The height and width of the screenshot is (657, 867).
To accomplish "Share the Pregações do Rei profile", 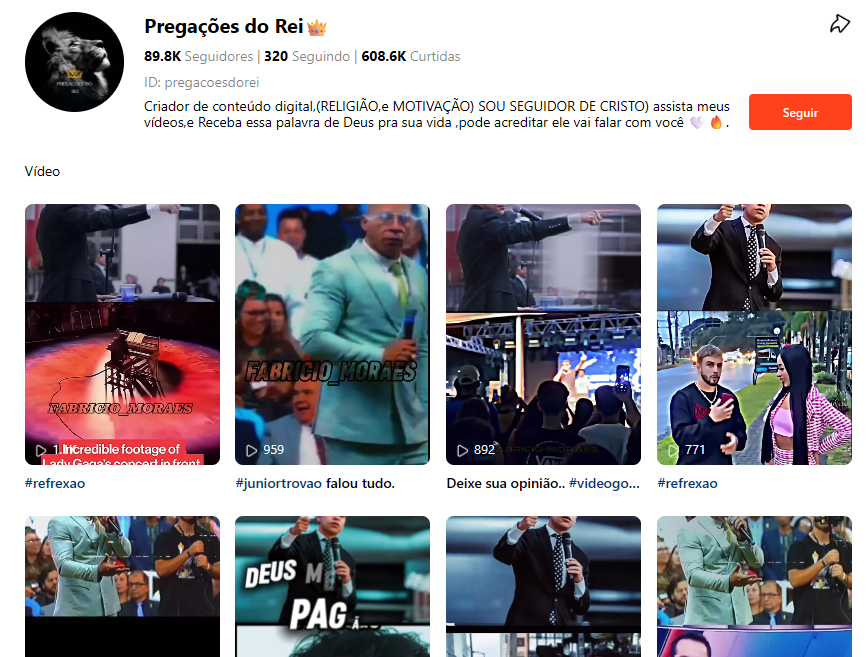I will point(839,25).
